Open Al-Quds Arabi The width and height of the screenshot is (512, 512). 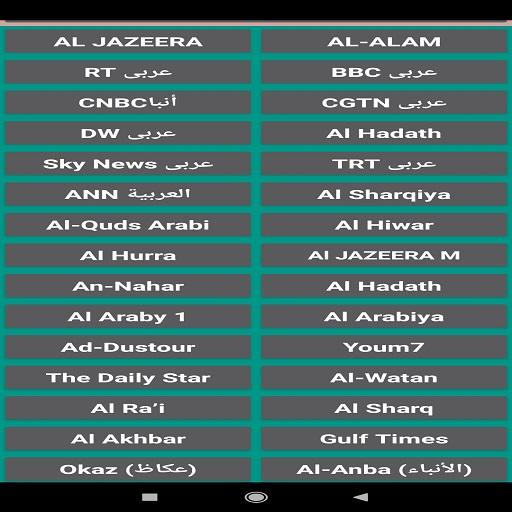pyautogui.click(x=128, y=225)
